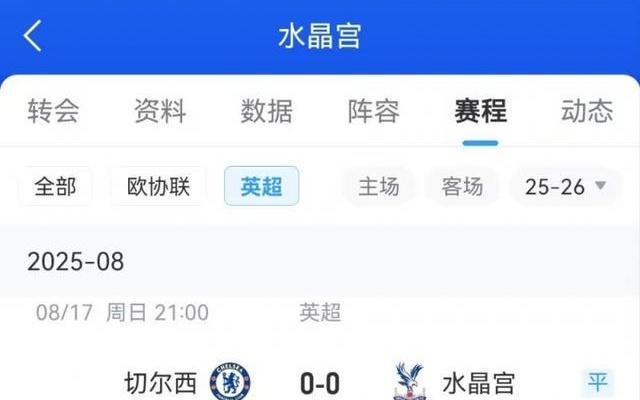Switch to the 动态 tab

[587, 111]
